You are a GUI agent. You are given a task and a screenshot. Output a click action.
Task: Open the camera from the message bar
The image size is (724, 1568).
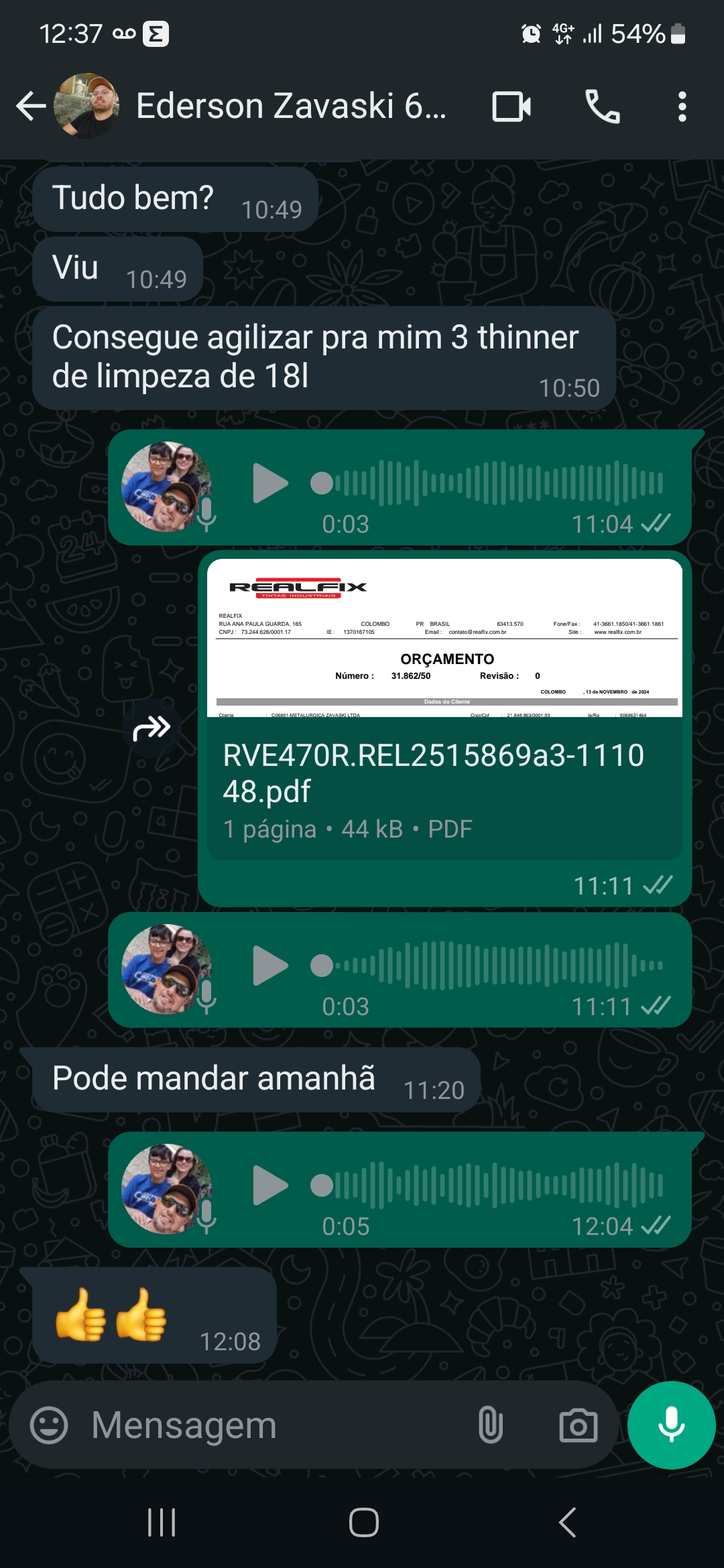click(x=578, y=1425)
